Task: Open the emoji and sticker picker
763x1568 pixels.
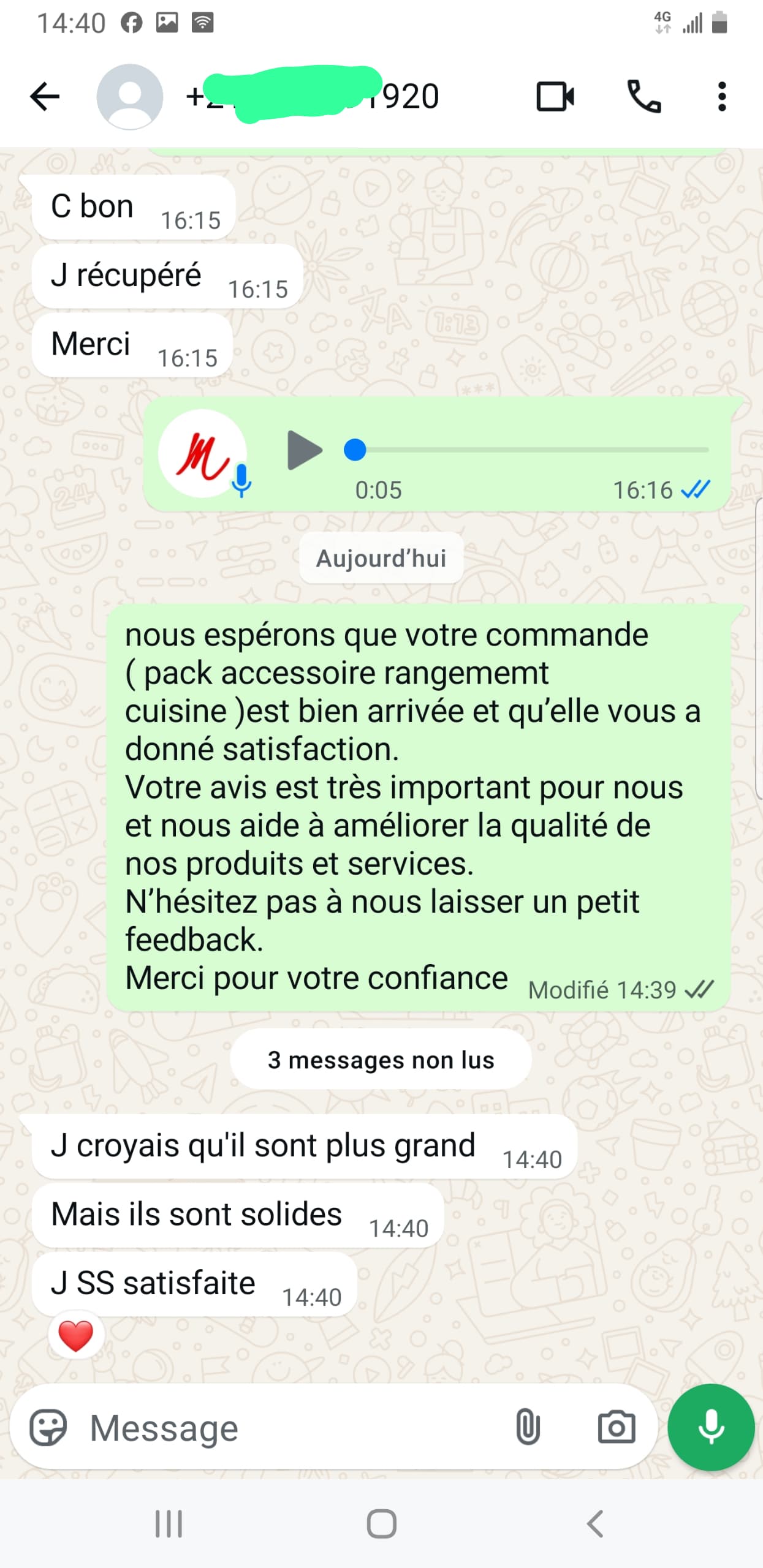Action: tap(48, 1428)
